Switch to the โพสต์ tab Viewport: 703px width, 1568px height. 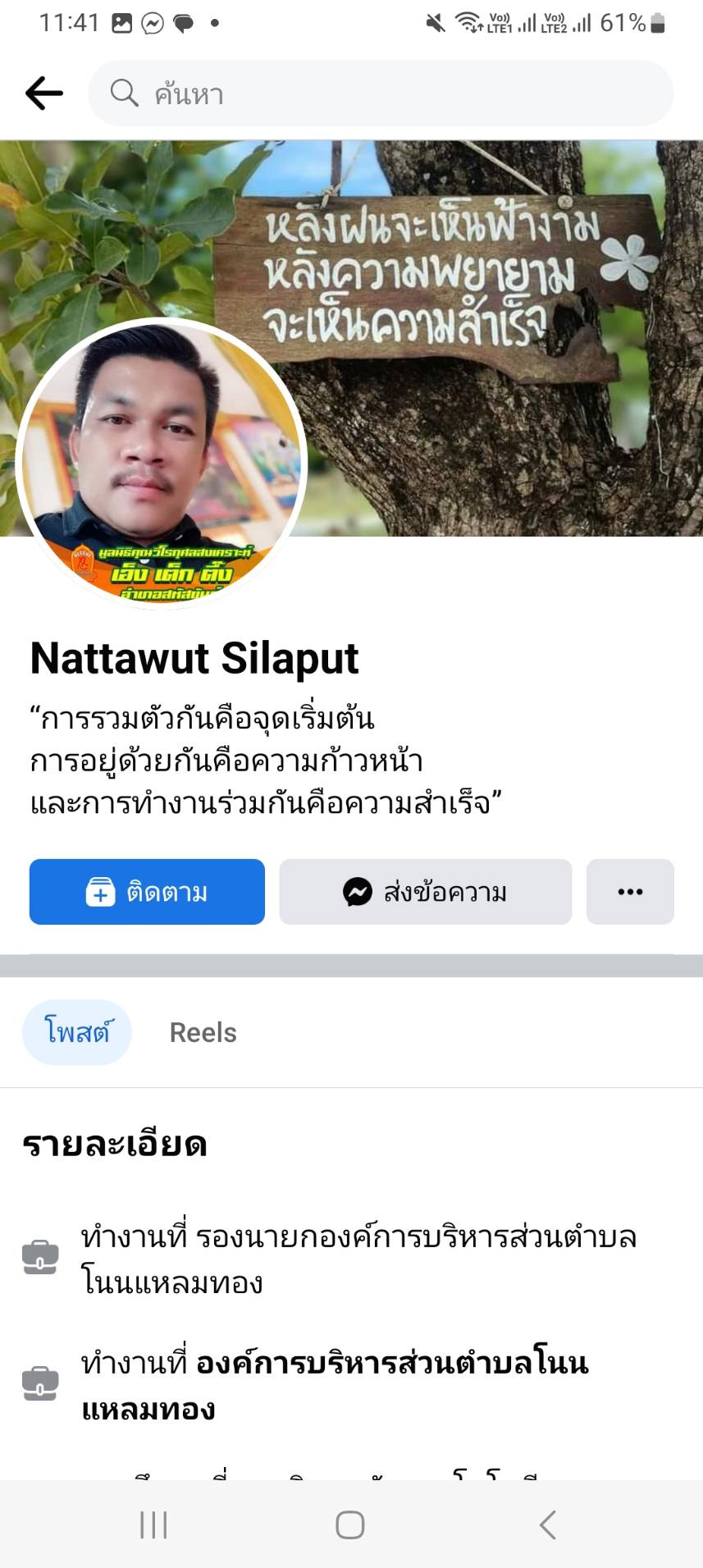[77, 1032]
